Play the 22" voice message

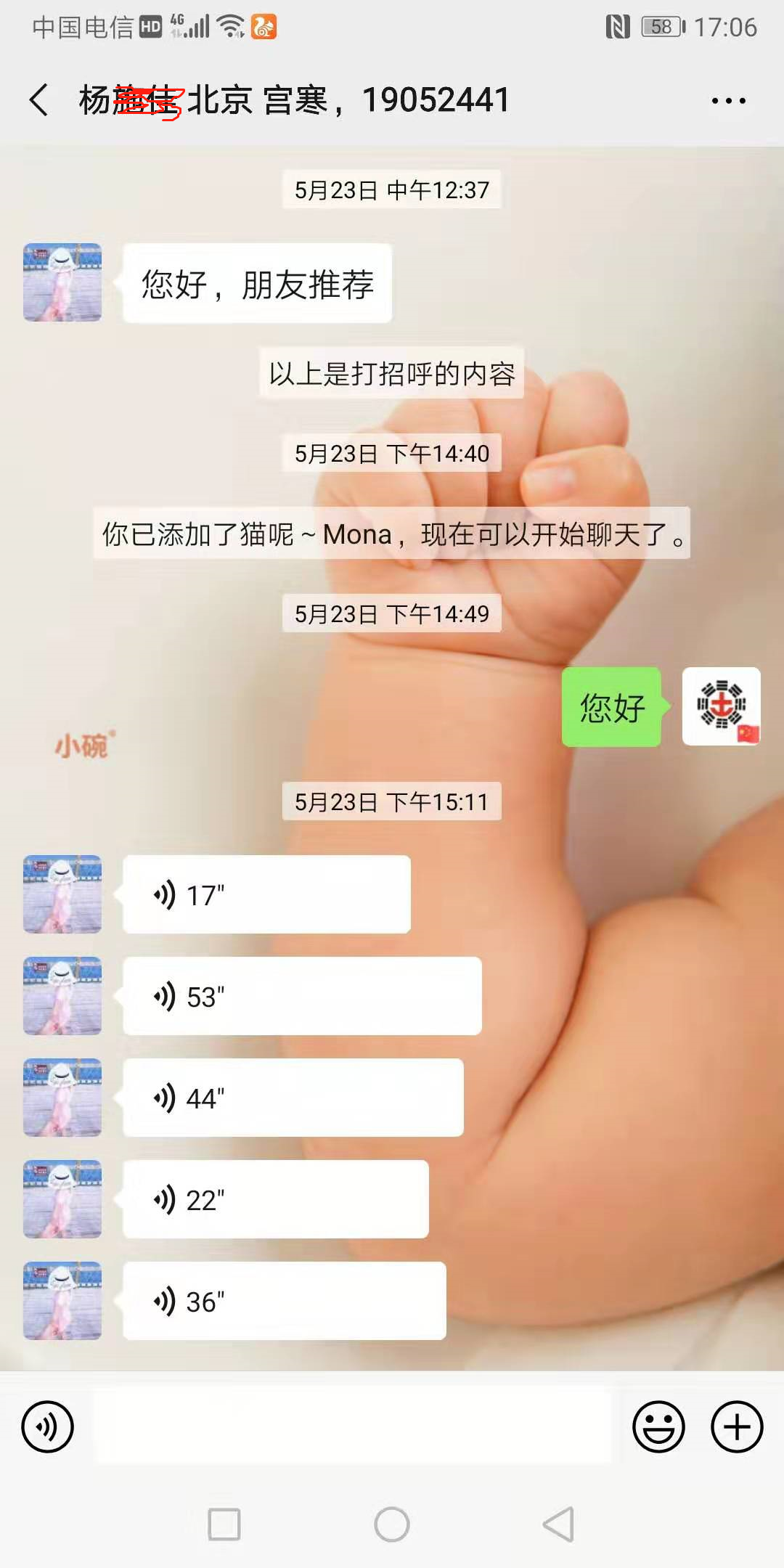[x=276, y=1199]
